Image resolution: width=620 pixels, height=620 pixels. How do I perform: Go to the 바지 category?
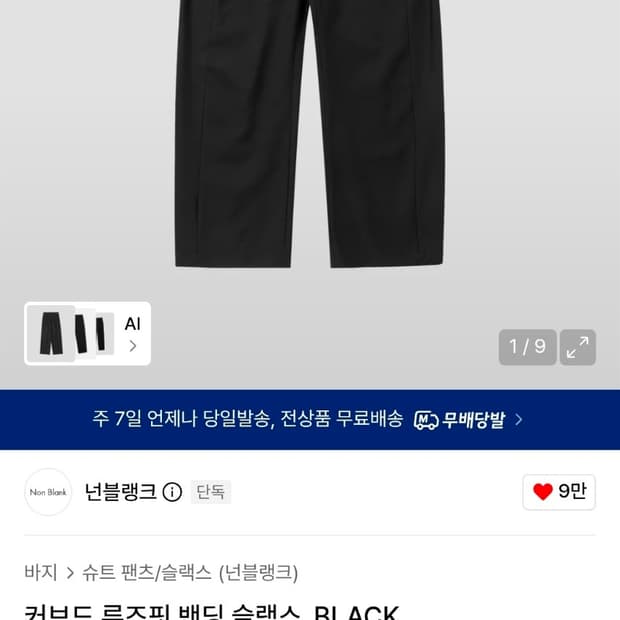coord(41,573)
